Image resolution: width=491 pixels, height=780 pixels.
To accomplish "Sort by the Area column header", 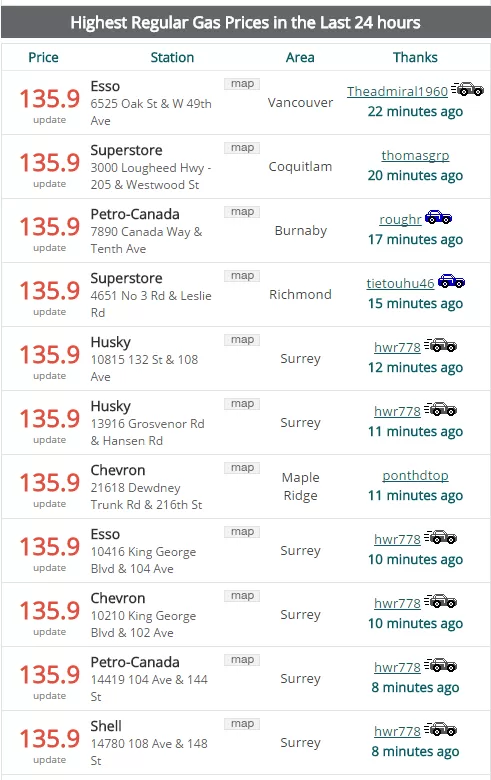I will click(x=300, y=57).
